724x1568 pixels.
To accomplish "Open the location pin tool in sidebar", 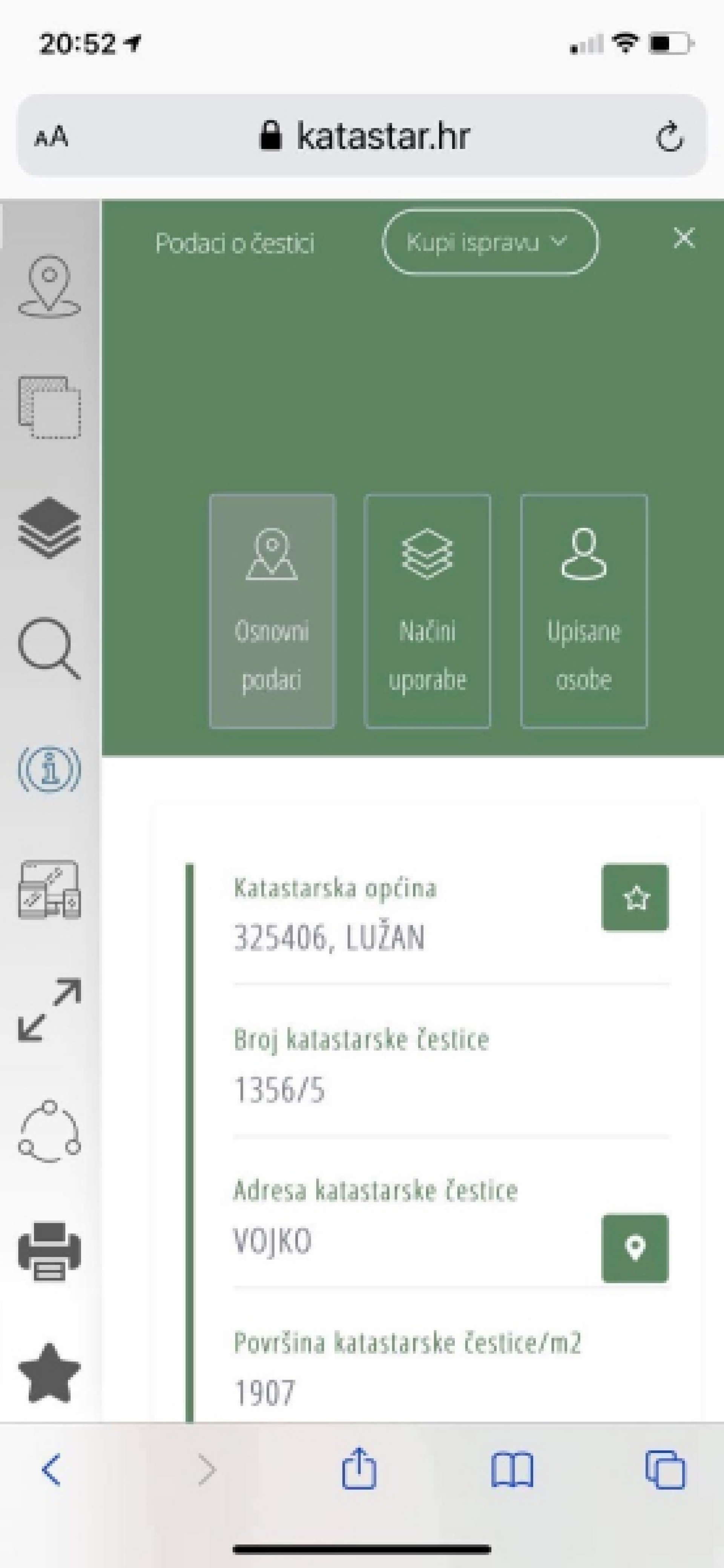I will (49, 287).
